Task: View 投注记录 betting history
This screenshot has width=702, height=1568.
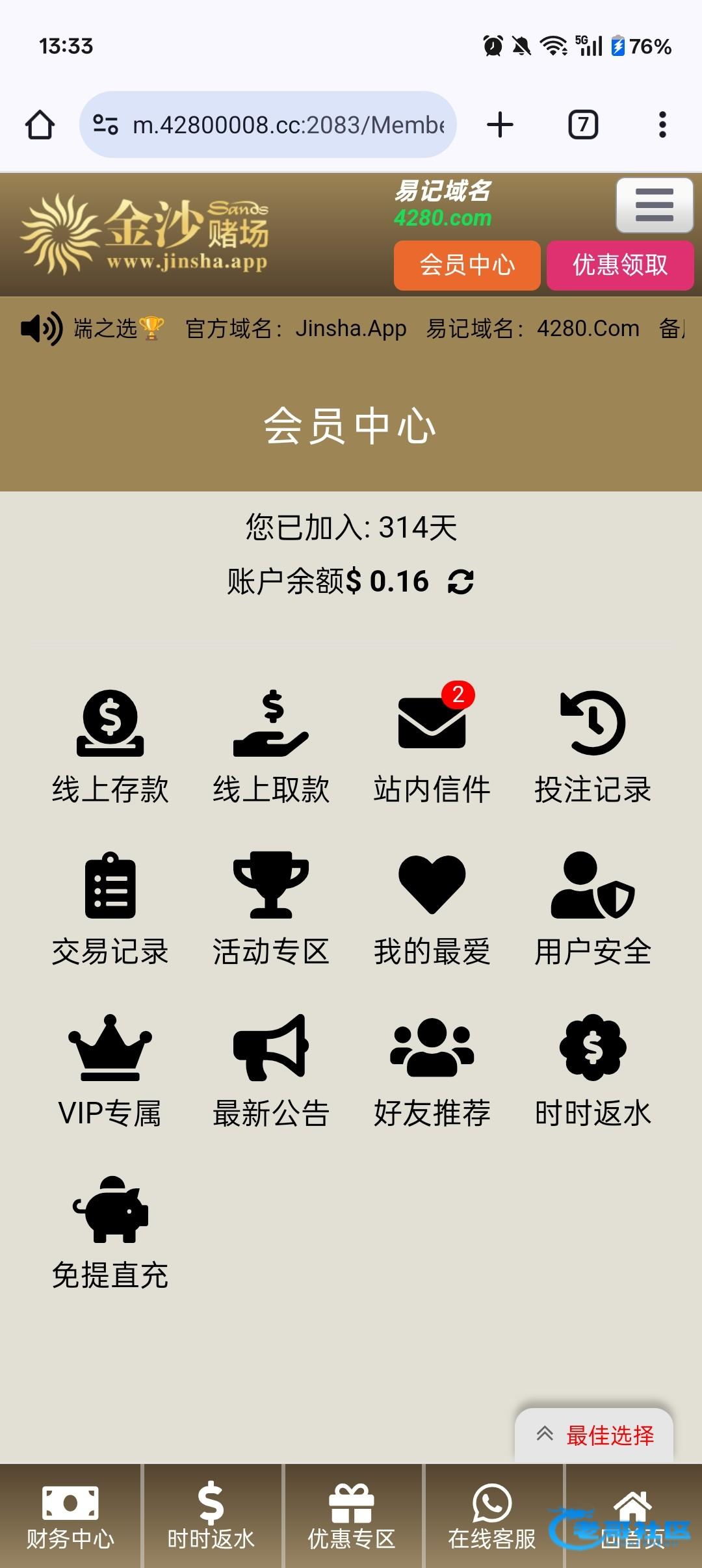Action: pos(593,748)
